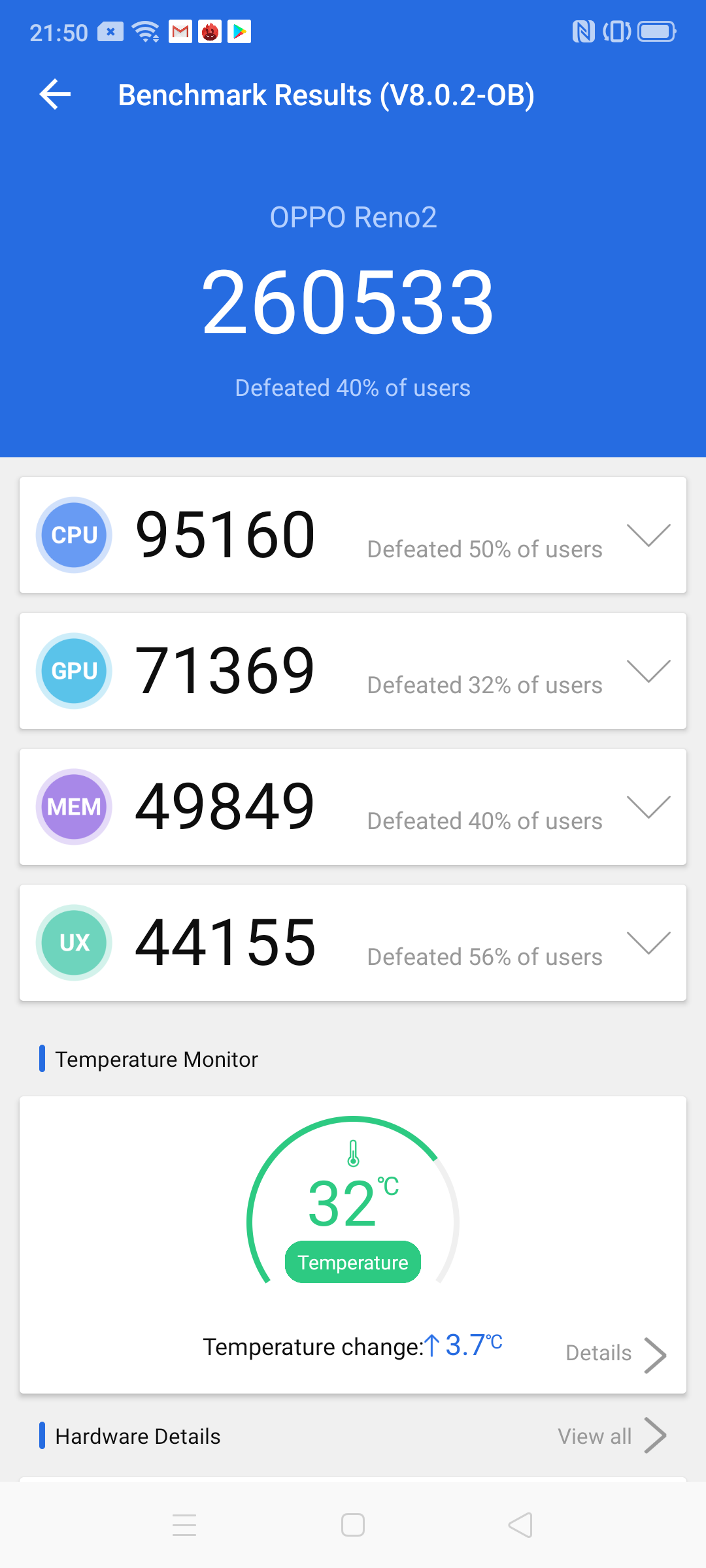Go back from Benchmark Results
The height and width of the screenshot is (1568, 706).
point(56,95)
